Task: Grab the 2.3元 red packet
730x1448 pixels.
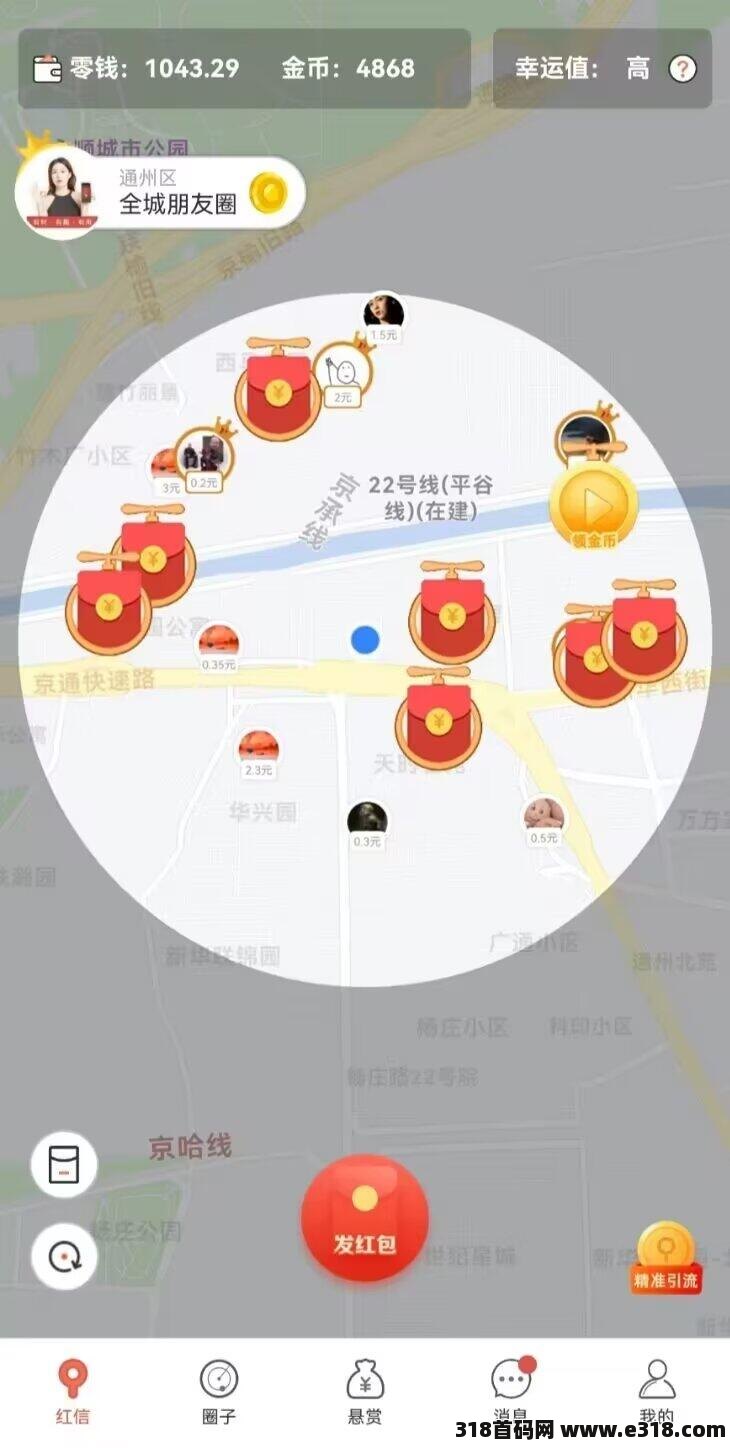Action: click(258, 750)
